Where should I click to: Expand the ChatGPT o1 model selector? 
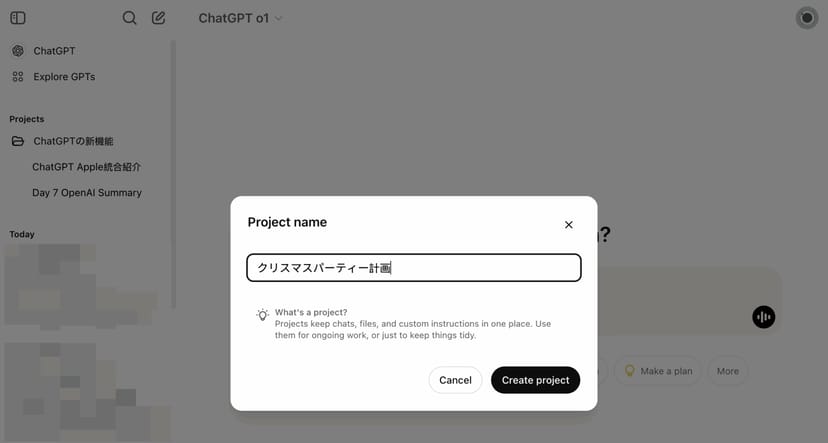240,18
